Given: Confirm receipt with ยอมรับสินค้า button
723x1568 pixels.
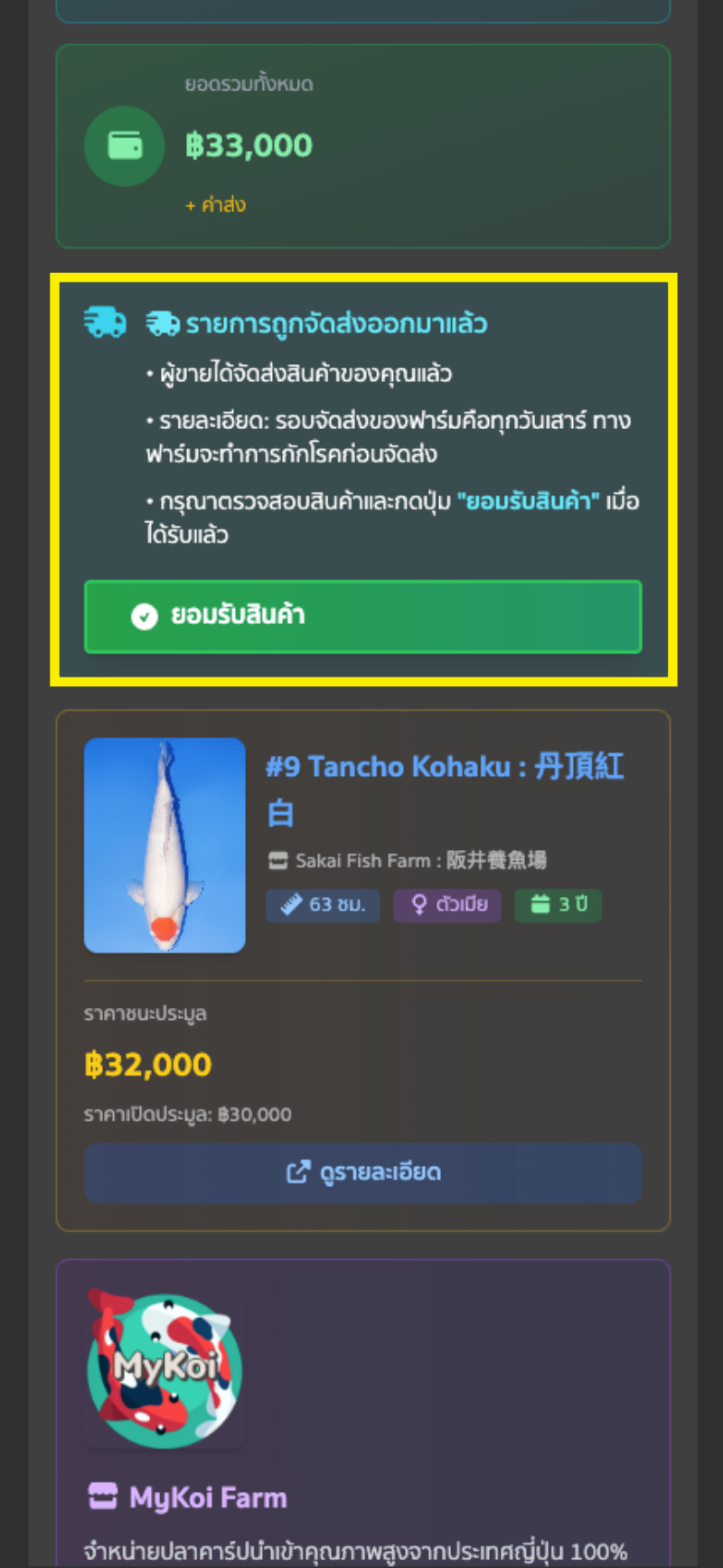Looking at the screenshot, I should coord(362,616).
